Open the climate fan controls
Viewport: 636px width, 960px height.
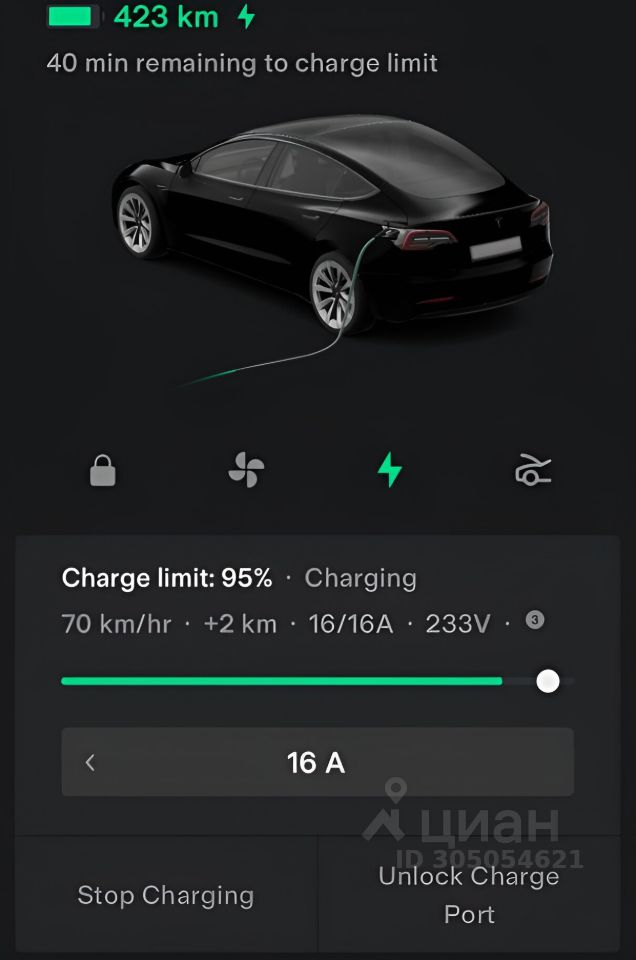pyautogui.click(x=246, y=470)
